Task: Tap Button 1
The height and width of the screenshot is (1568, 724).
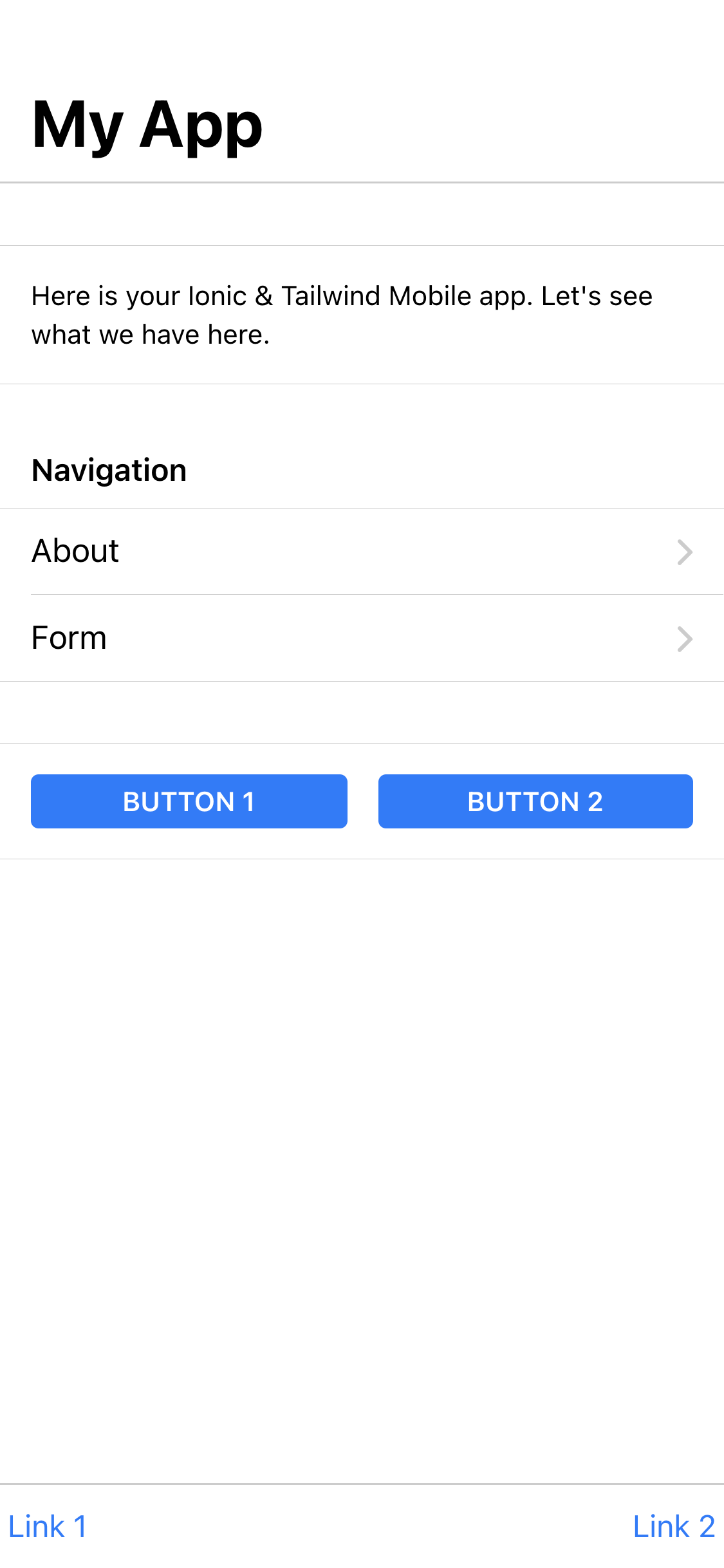Action: 189,801
